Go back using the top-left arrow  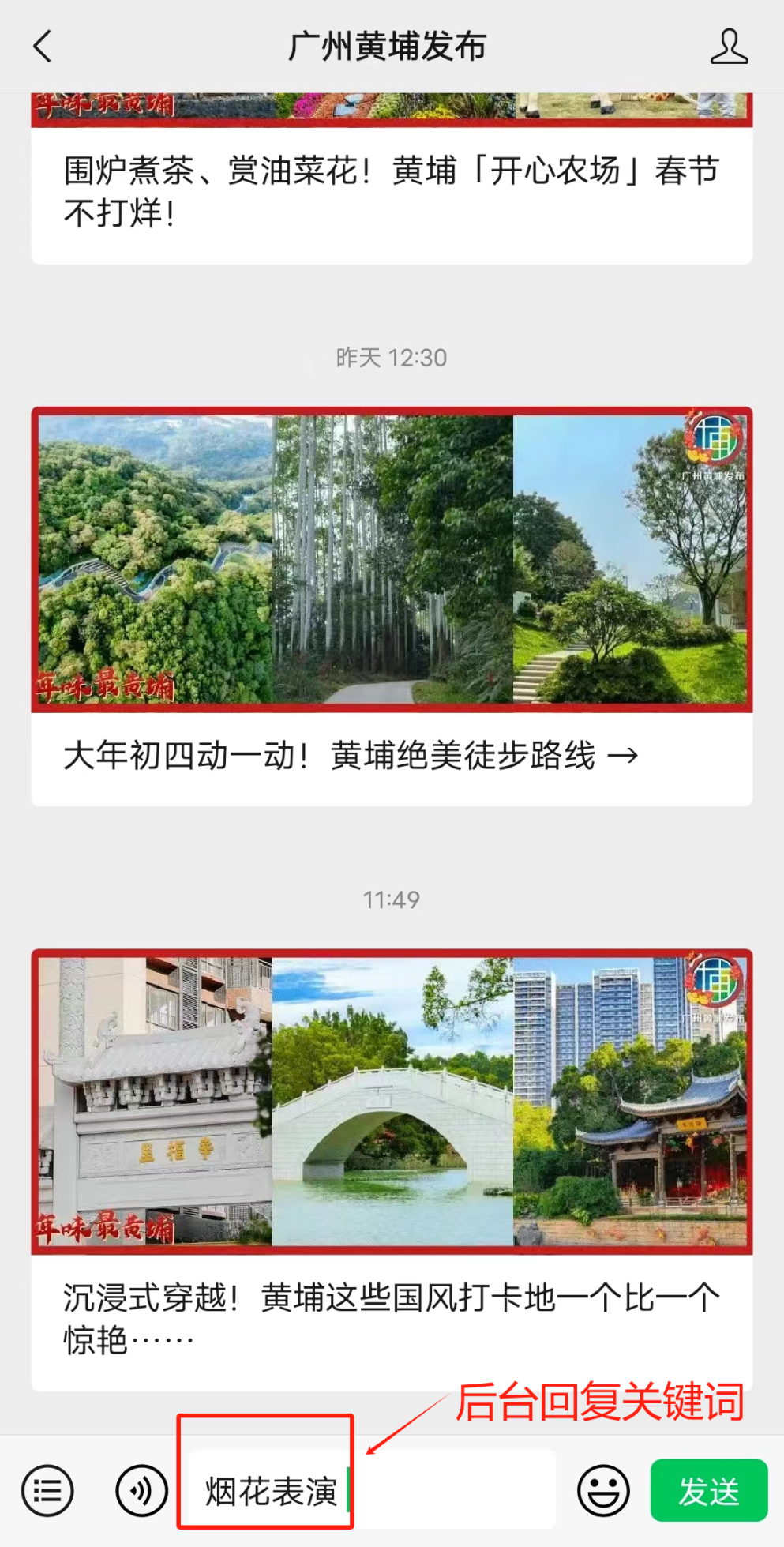click(43, 46)
